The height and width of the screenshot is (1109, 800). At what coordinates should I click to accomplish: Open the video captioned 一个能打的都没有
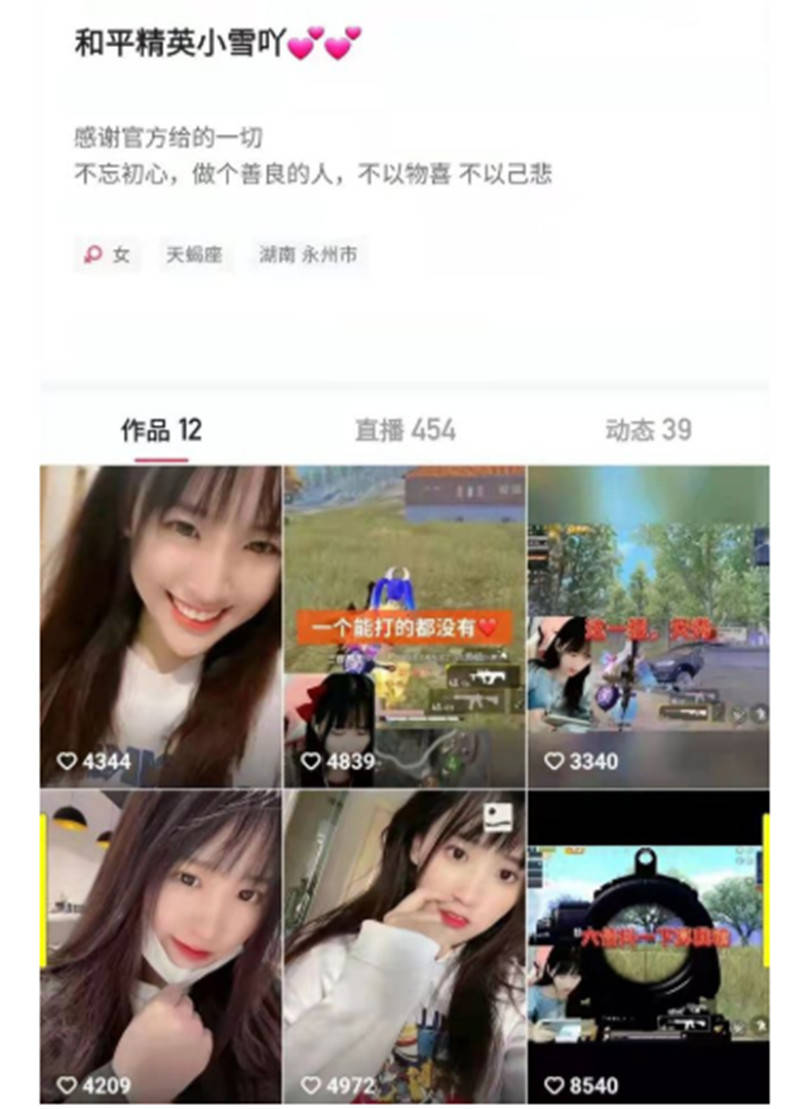click(404, 625)
